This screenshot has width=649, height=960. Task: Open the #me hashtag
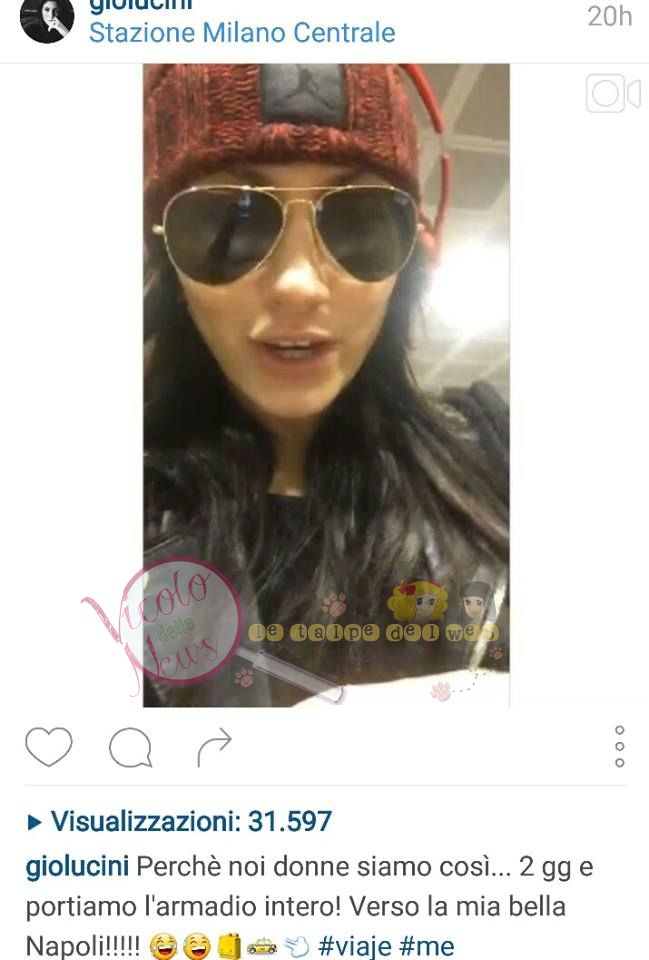point(427,946)
